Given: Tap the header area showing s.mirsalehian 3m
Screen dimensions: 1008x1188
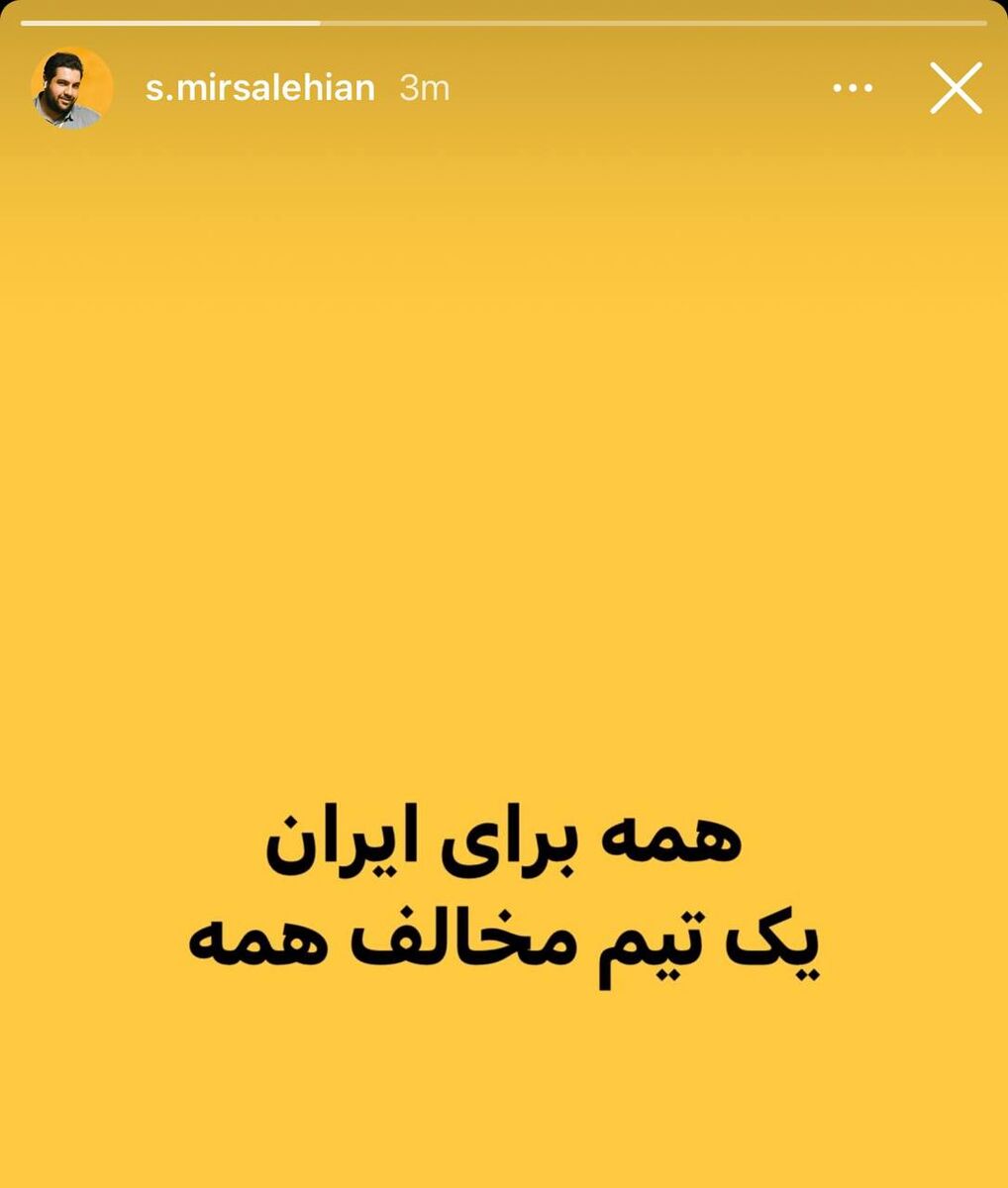Looking at the screenshot, I should point(297,88).
